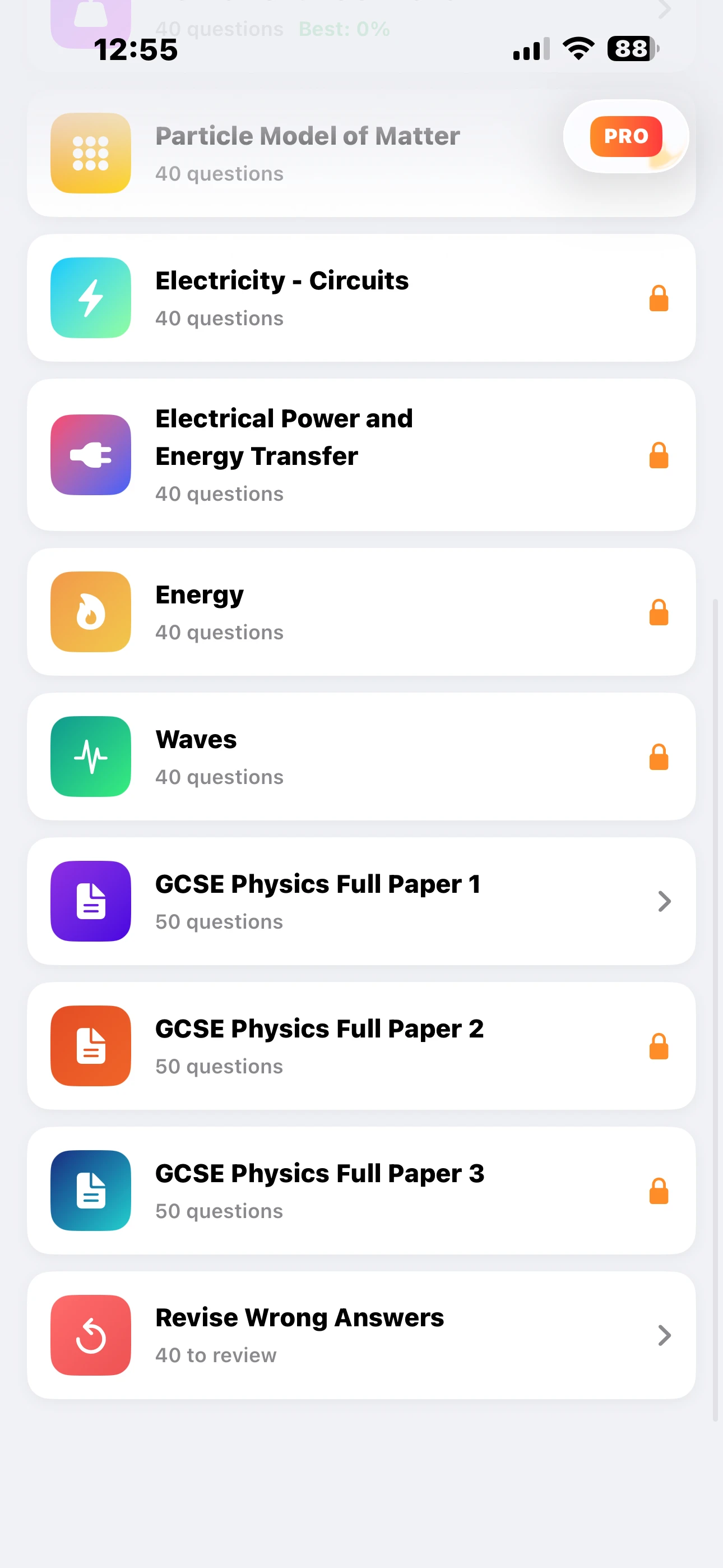Screen dimensions: 723x1568
Task: Tap the purple document icon for Full Paper 1
Action: click(90, 901)
